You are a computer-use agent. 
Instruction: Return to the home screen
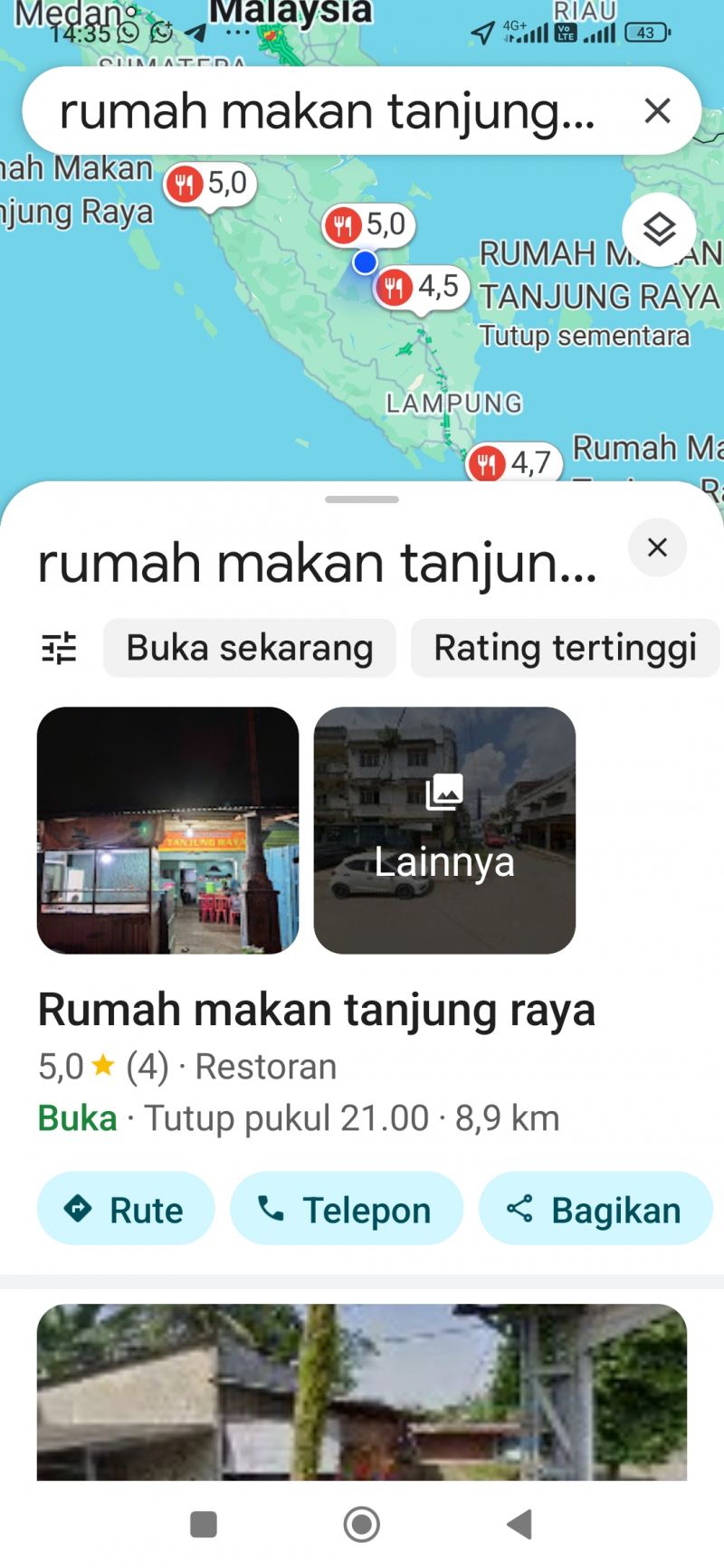pos(362,1525)
